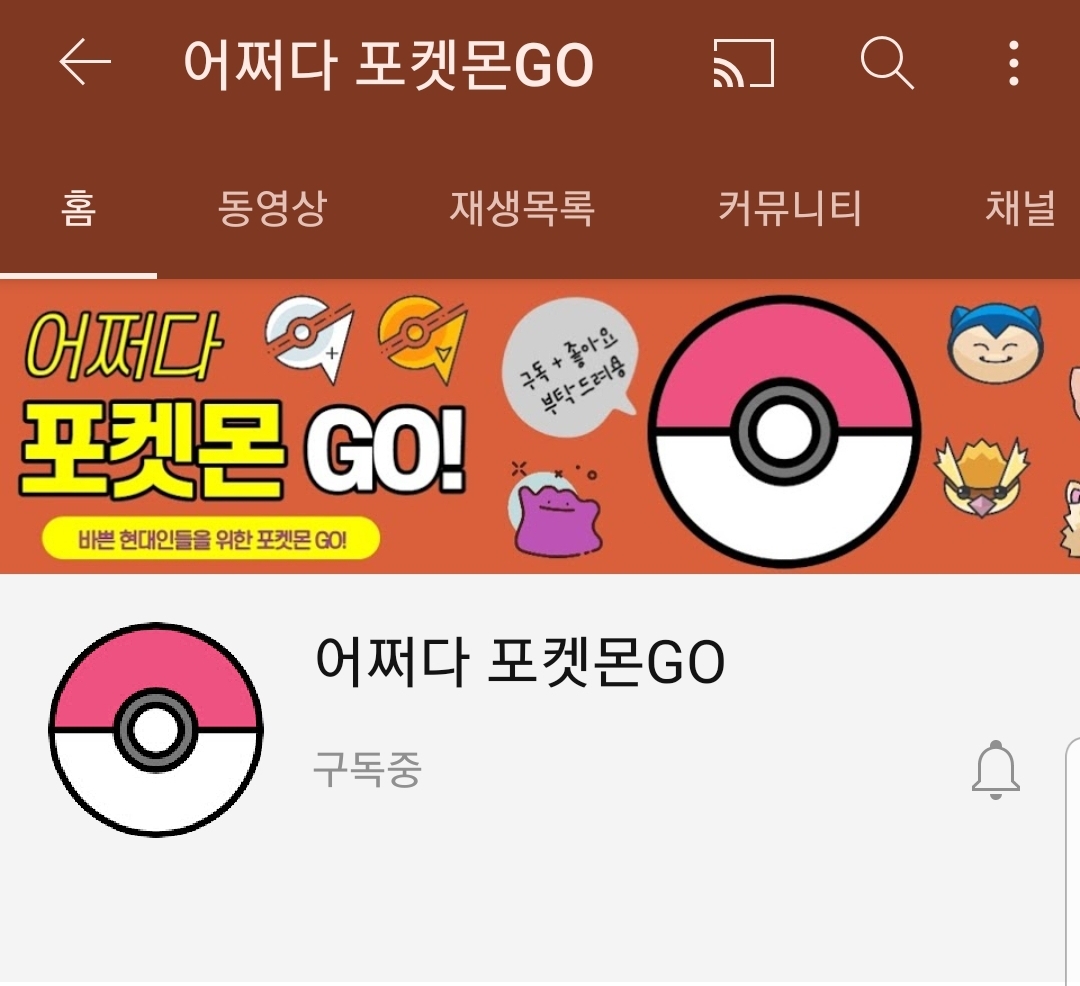
Task: Open the 커뮤니티 tab
Action: tap(789, 209)
